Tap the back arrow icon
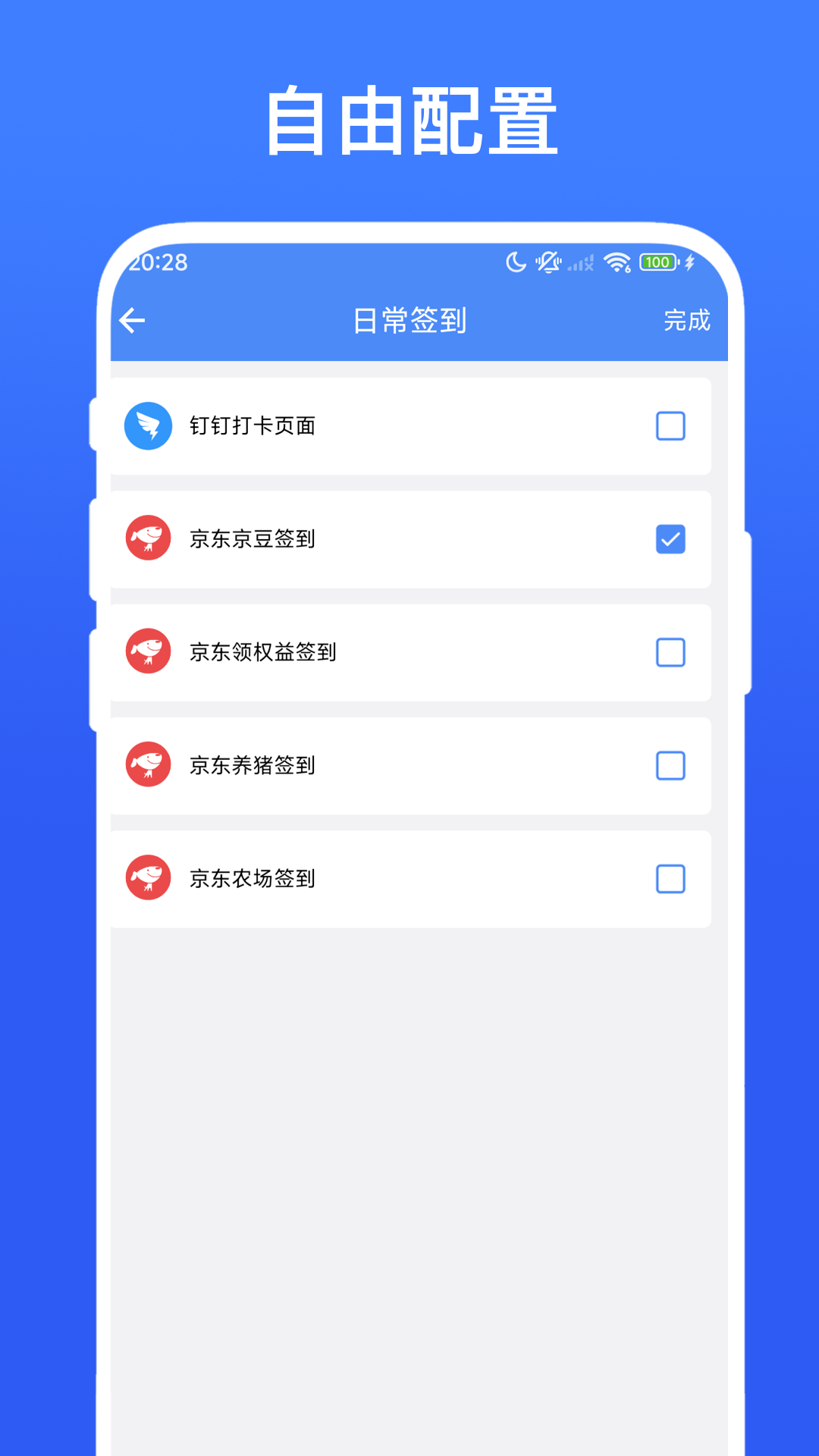The image size is (819, 1456). click(133, 320)
